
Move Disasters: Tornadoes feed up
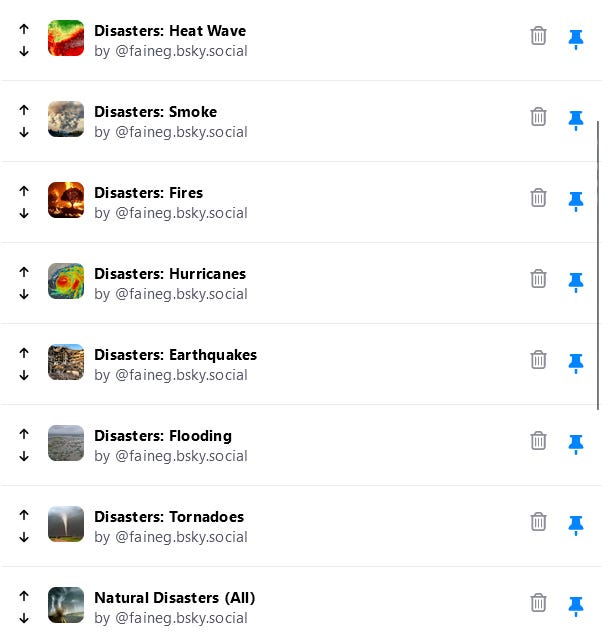coord(24,516)
